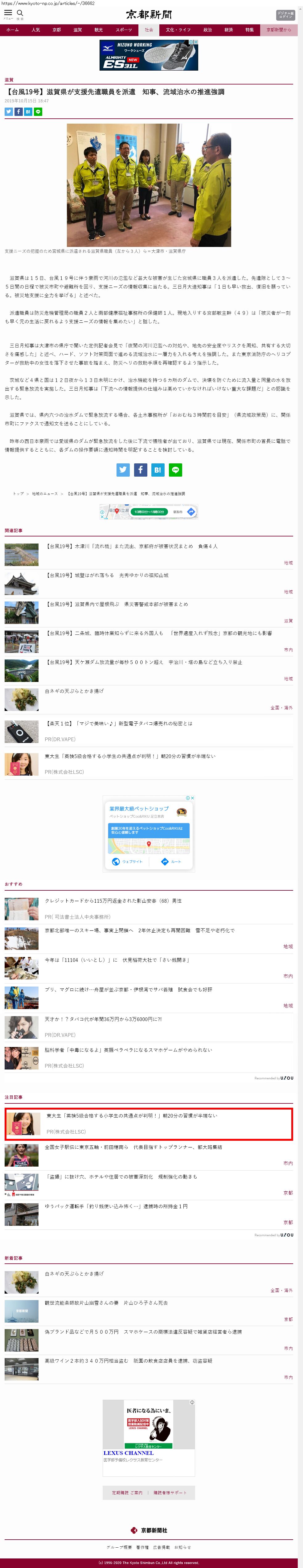Open the hamburger menu
Viewport: 303px width, 1568px height.
pyautogui.click(x=8, y=13)
